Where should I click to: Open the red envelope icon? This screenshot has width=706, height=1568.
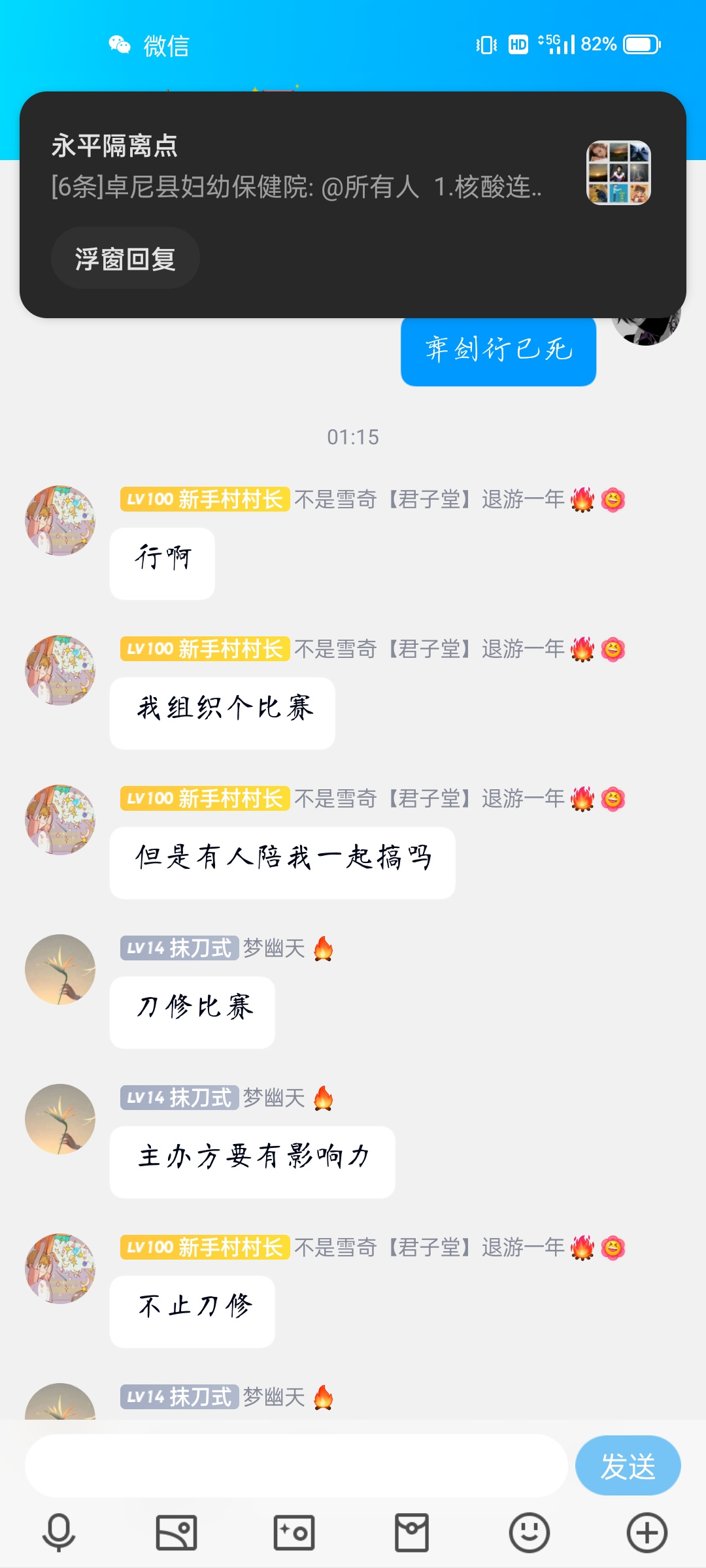coord(412,1532)
